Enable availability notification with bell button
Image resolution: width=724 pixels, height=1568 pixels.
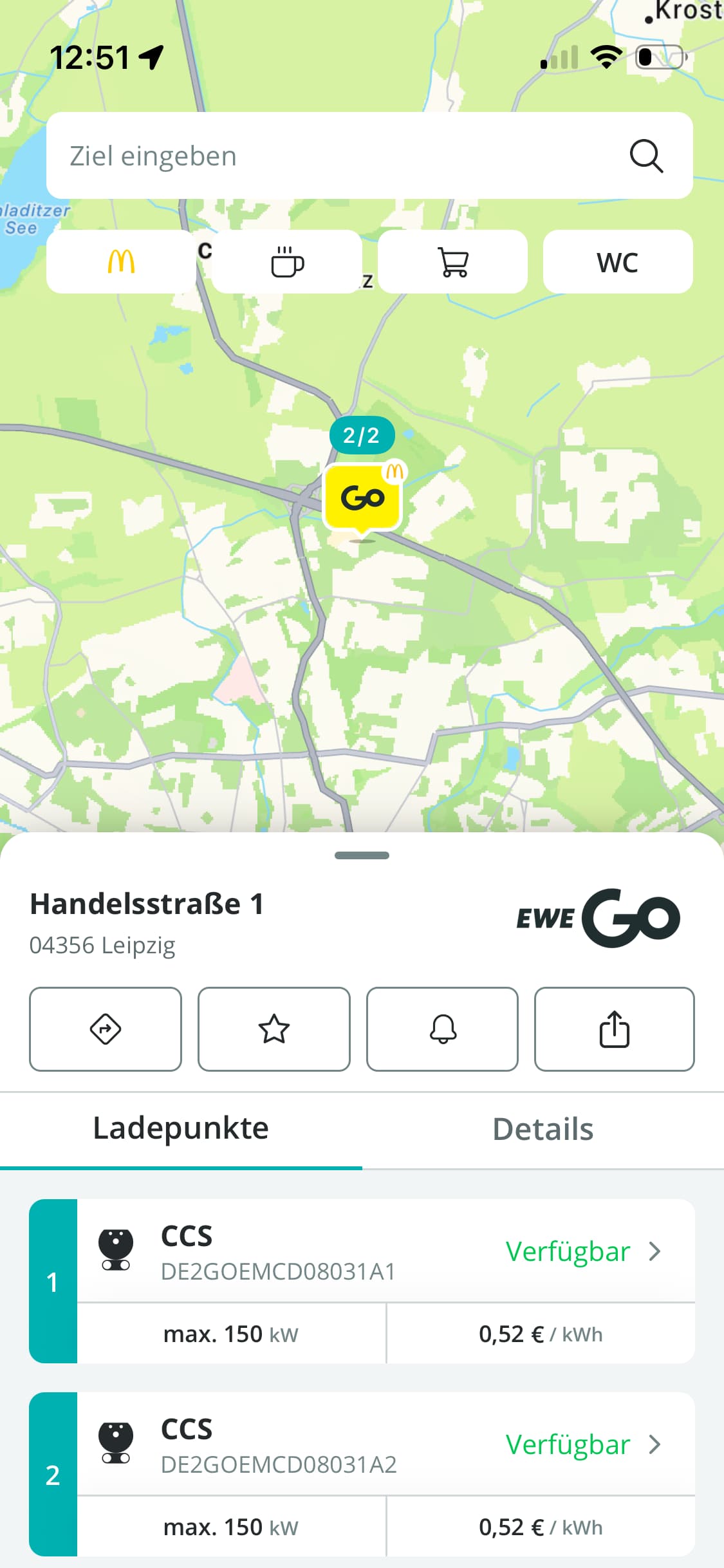pyautogui.click(x=443, y=1029)
